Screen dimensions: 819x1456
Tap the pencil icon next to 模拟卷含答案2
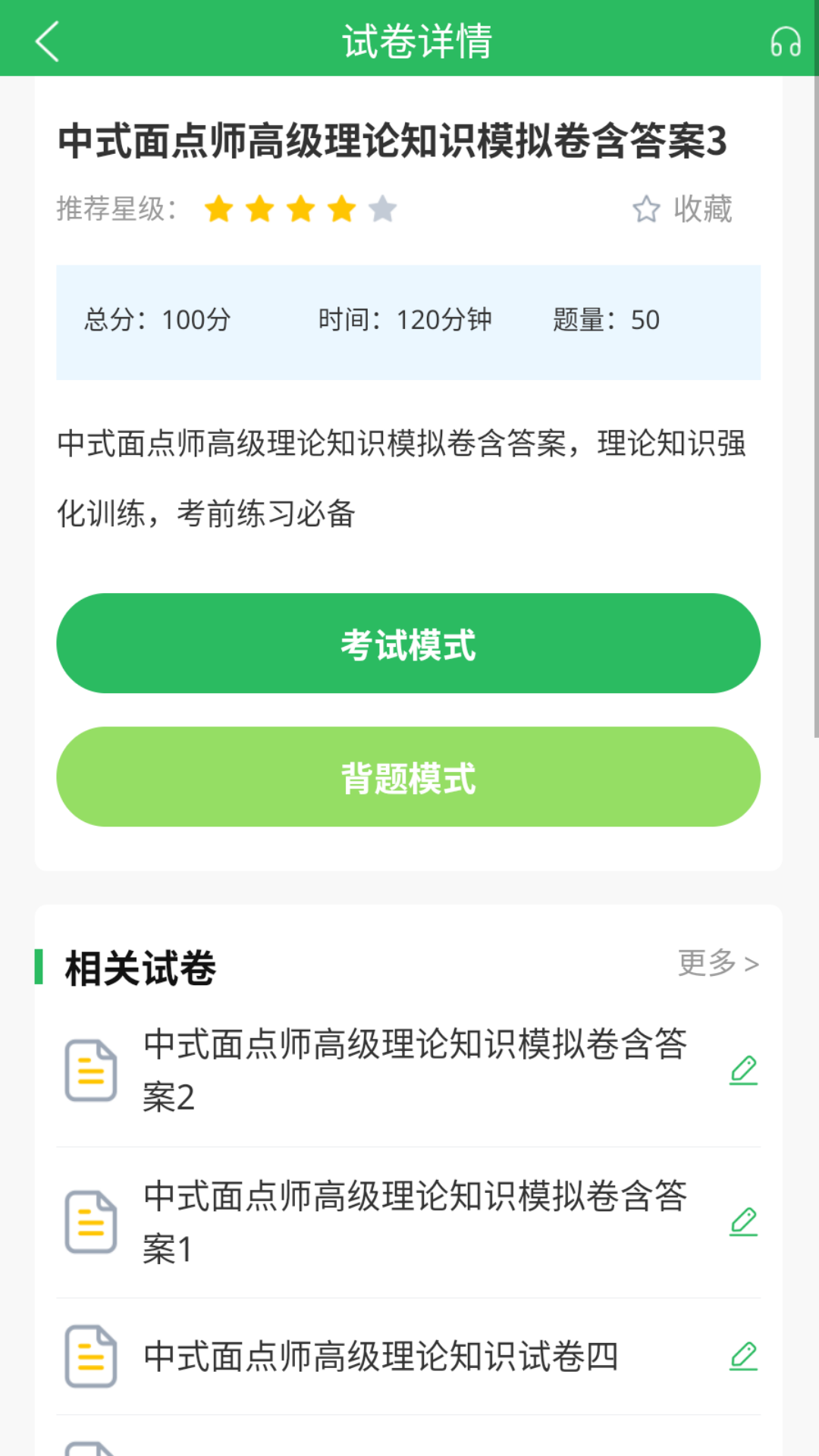pos(745,1070)
